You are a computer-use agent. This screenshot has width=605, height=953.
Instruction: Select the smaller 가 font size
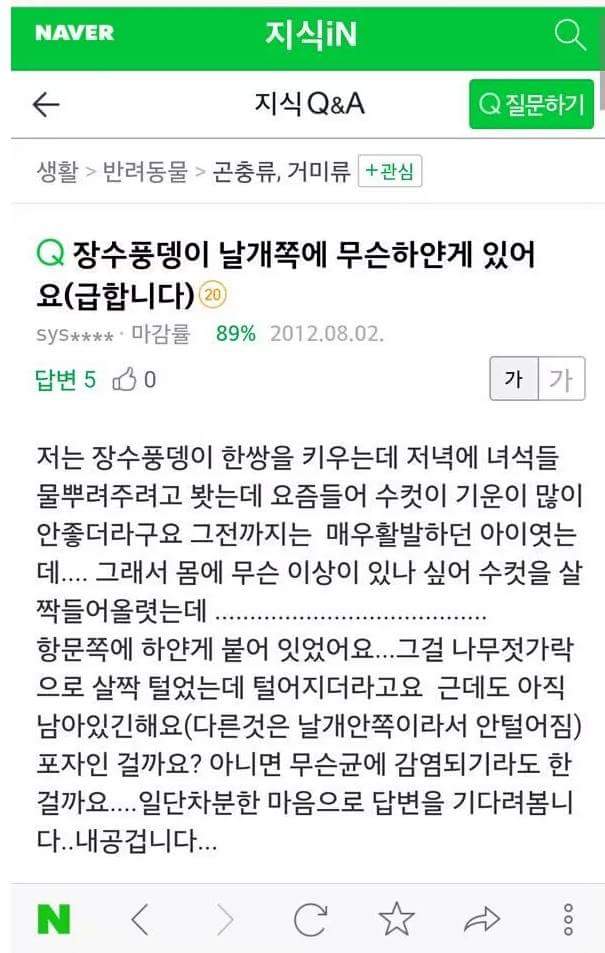[x=514, y=379]
